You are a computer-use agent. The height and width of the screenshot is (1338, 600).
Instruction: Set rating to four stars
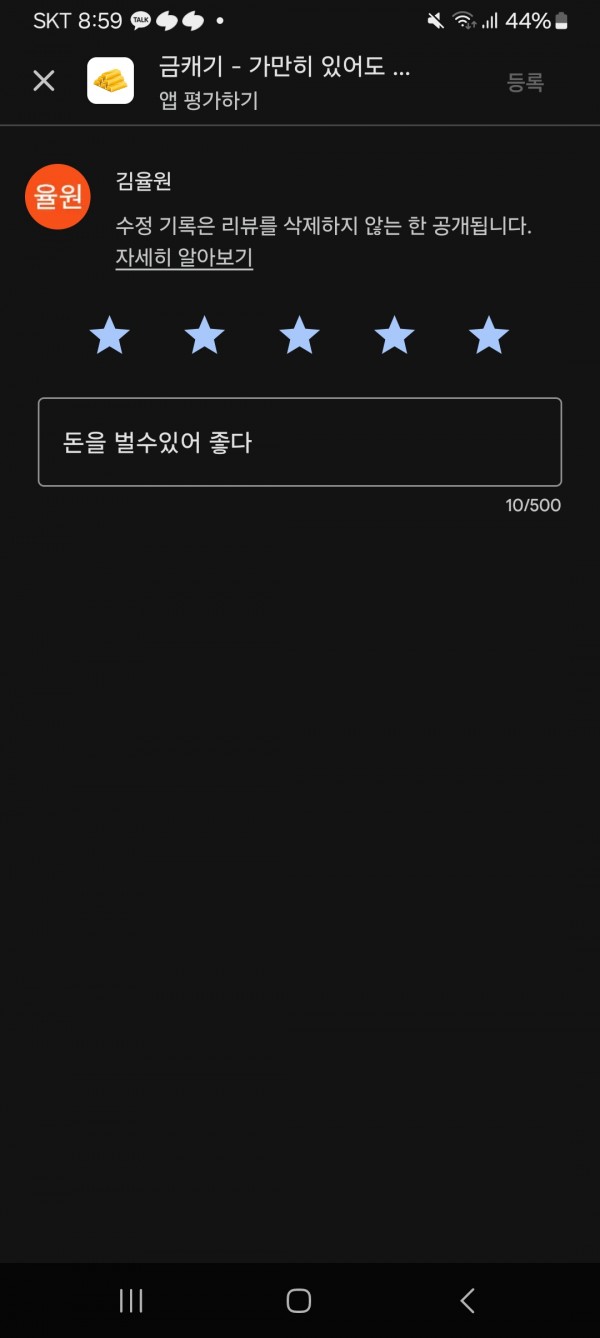(x=394, y=336)
